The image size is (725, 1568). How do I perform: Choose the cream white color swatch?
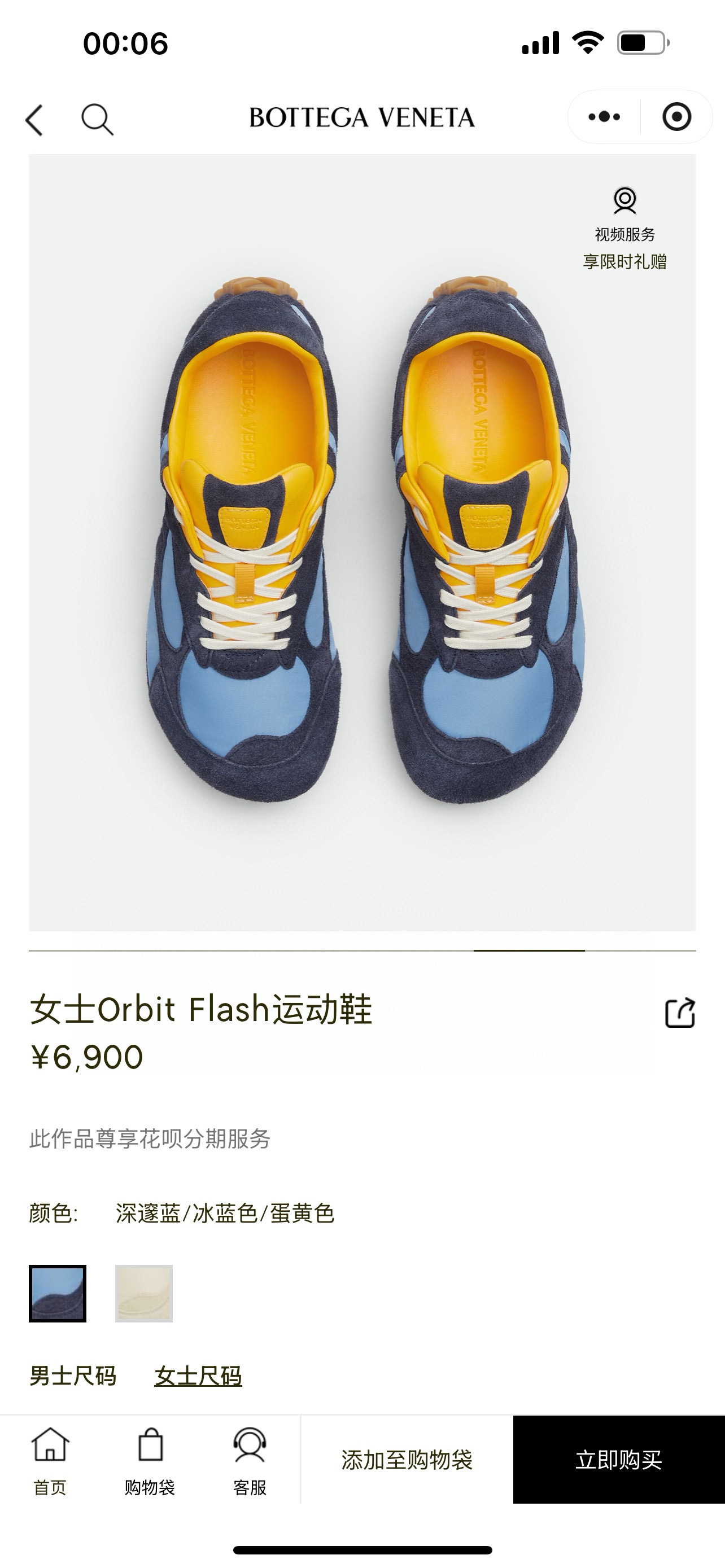(145, 1294)
